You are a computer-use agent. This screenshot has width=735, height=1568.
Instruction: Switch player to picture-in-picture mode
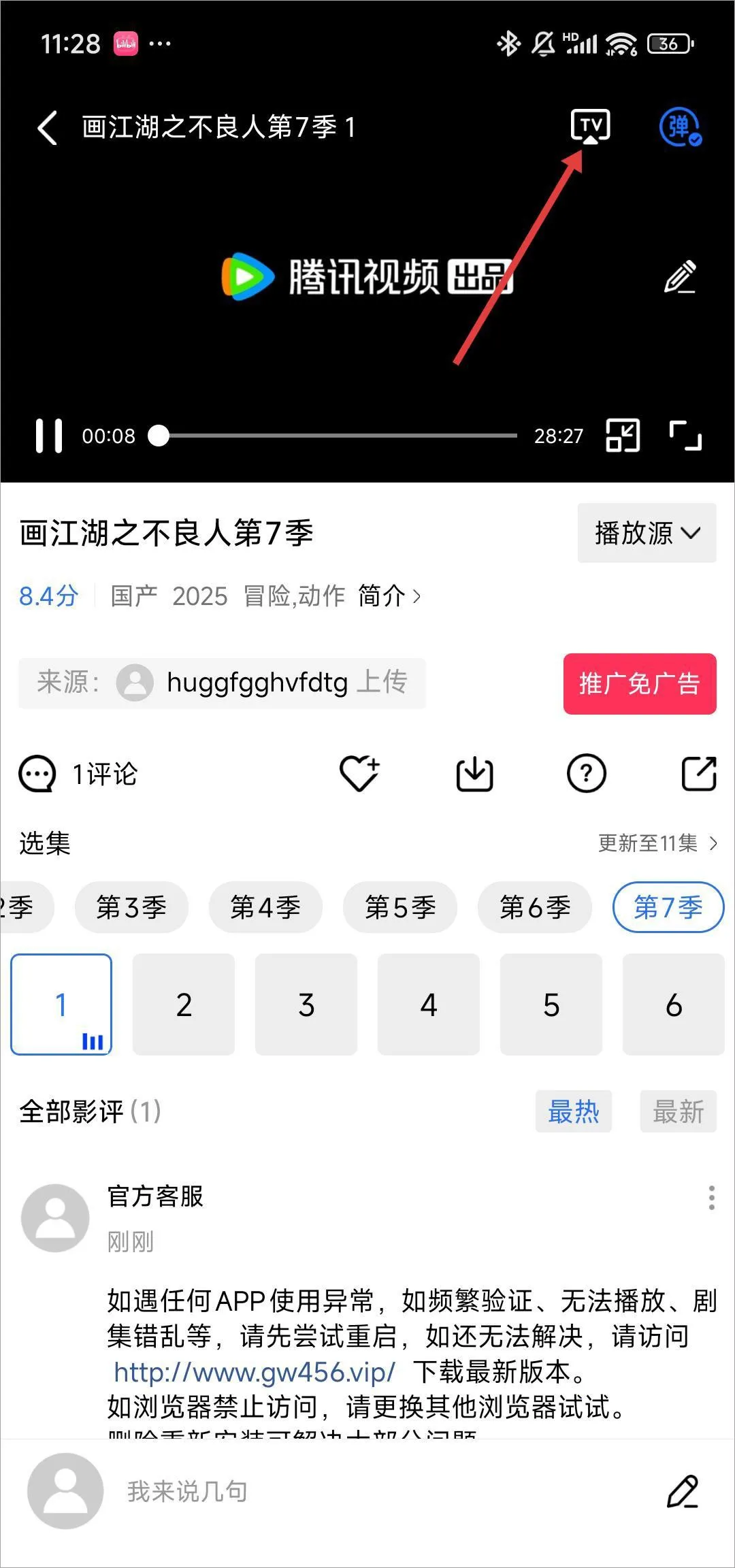623,436
